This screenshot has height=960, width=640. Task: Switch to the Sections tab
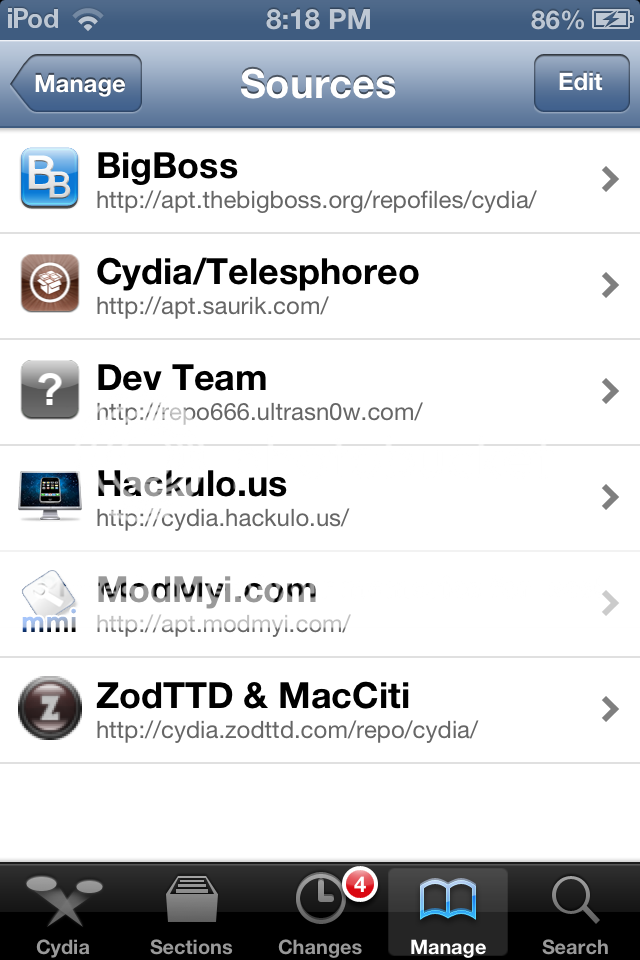click(191, 914)
